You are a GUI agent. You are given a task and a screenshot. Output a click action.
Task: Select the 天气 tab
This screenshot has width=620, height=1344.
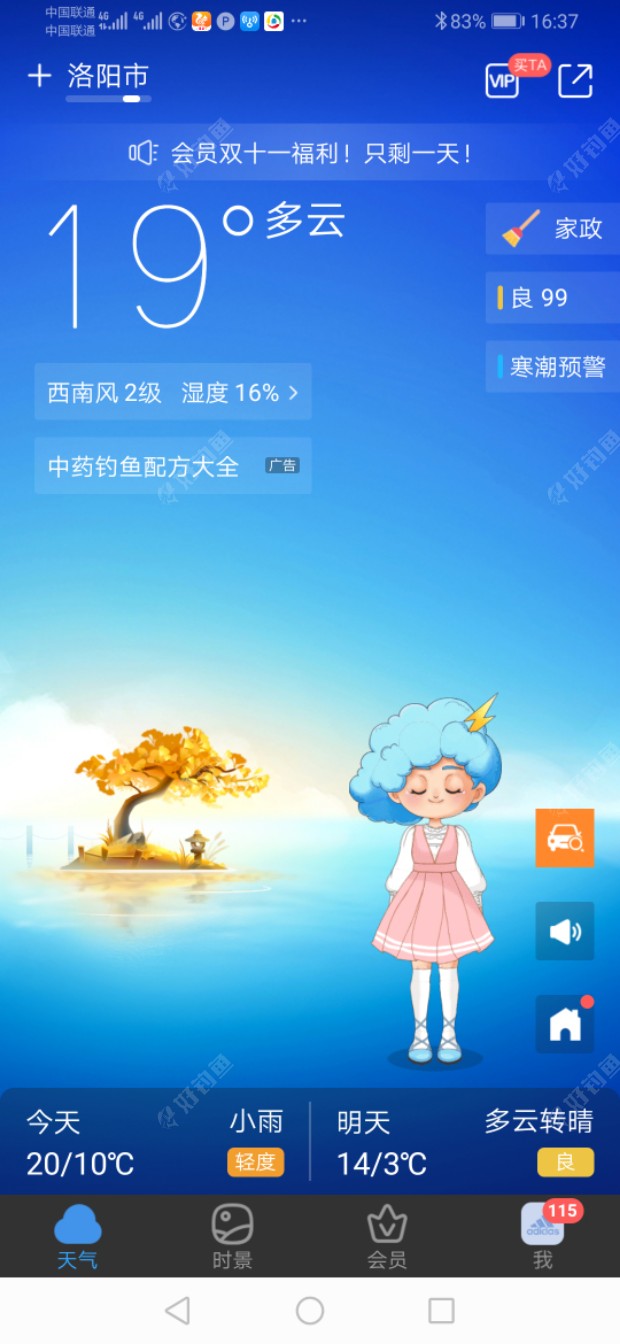(x=77, y=1236)
